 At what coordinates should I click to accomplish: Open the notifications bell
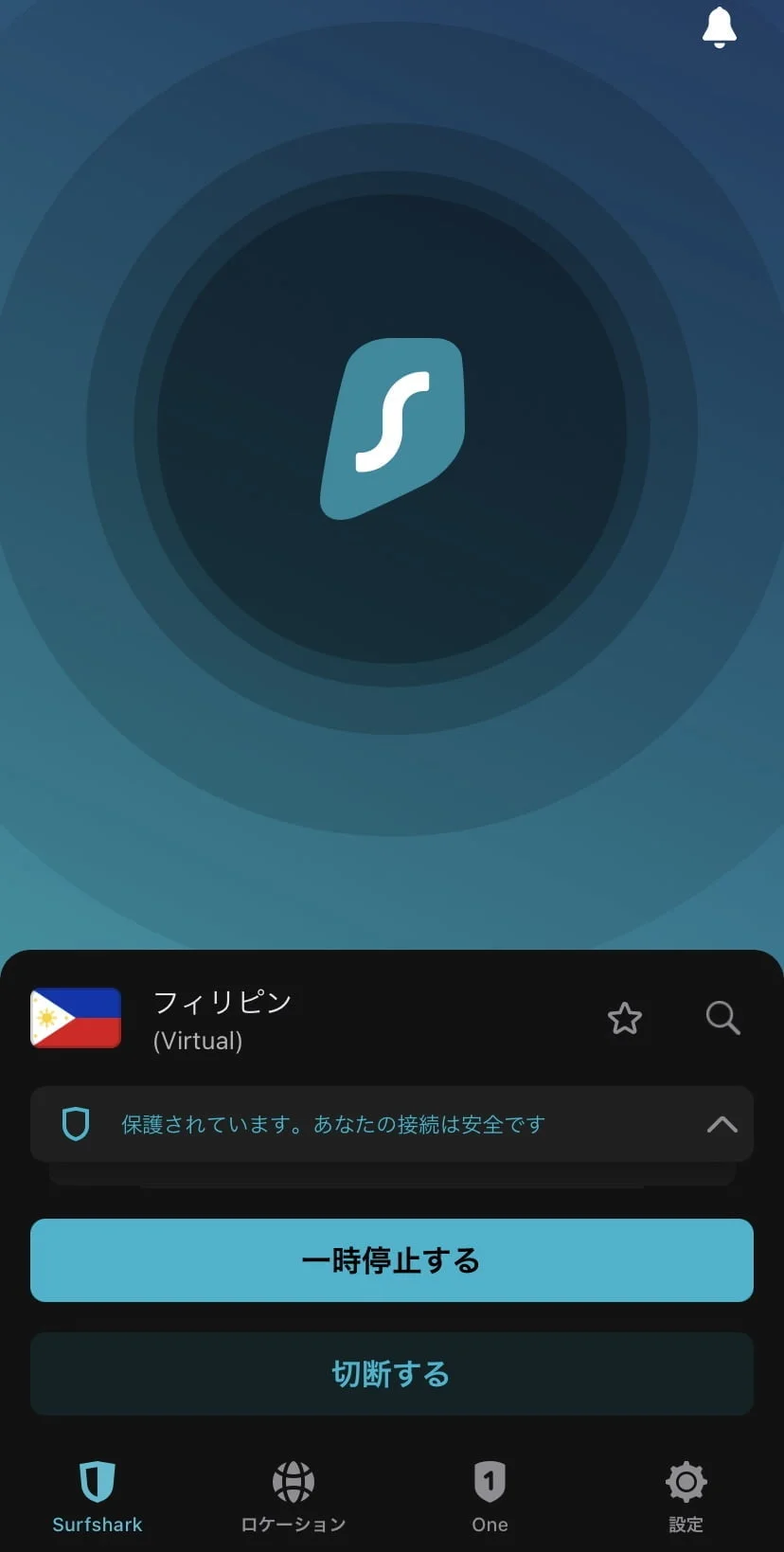[x=719, y=27]
